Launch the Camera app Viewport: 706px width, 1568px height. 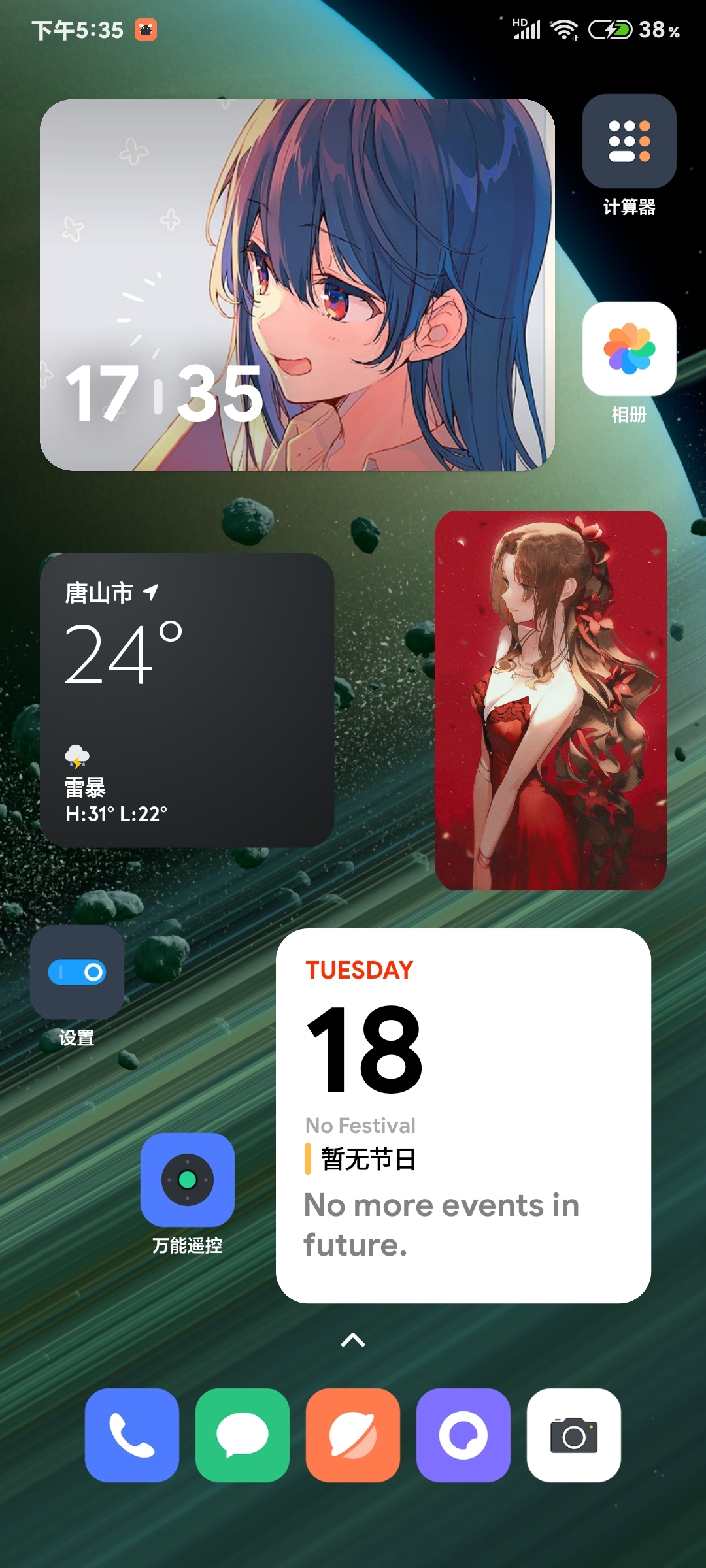click(574, 1435)
